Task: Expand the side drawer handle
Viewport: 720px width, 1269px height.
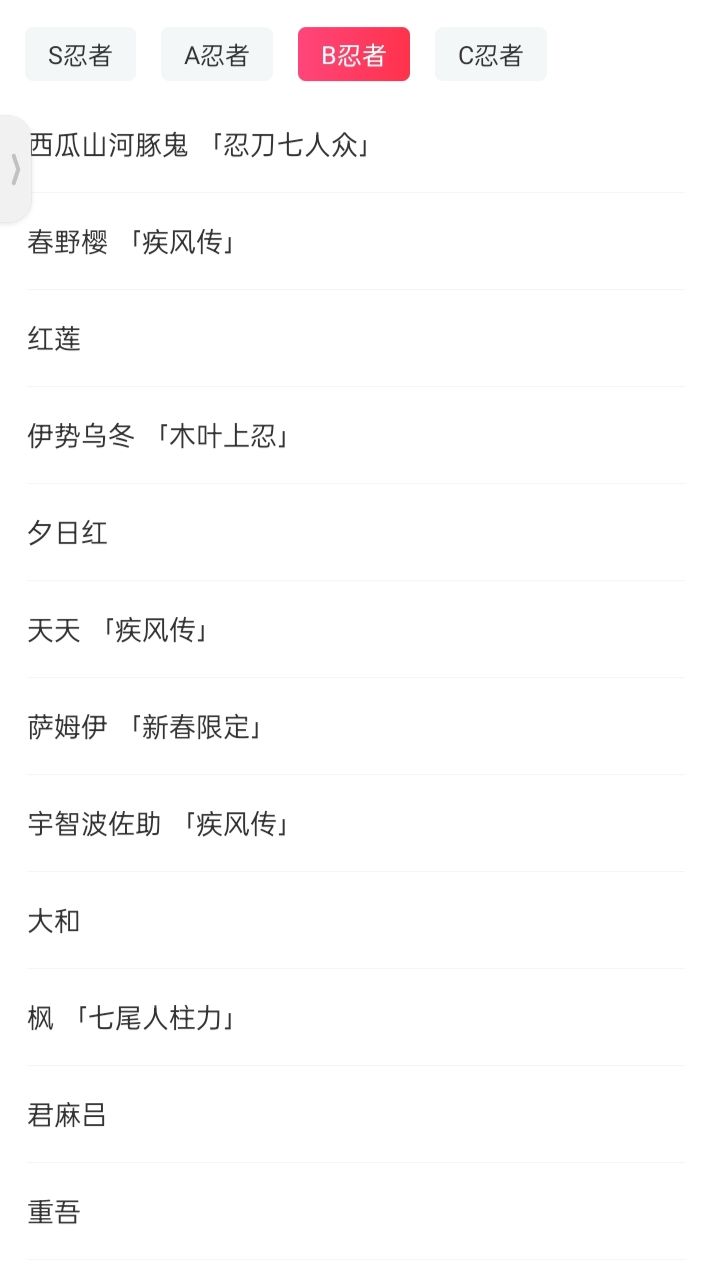Action: (x=15, y=168)
